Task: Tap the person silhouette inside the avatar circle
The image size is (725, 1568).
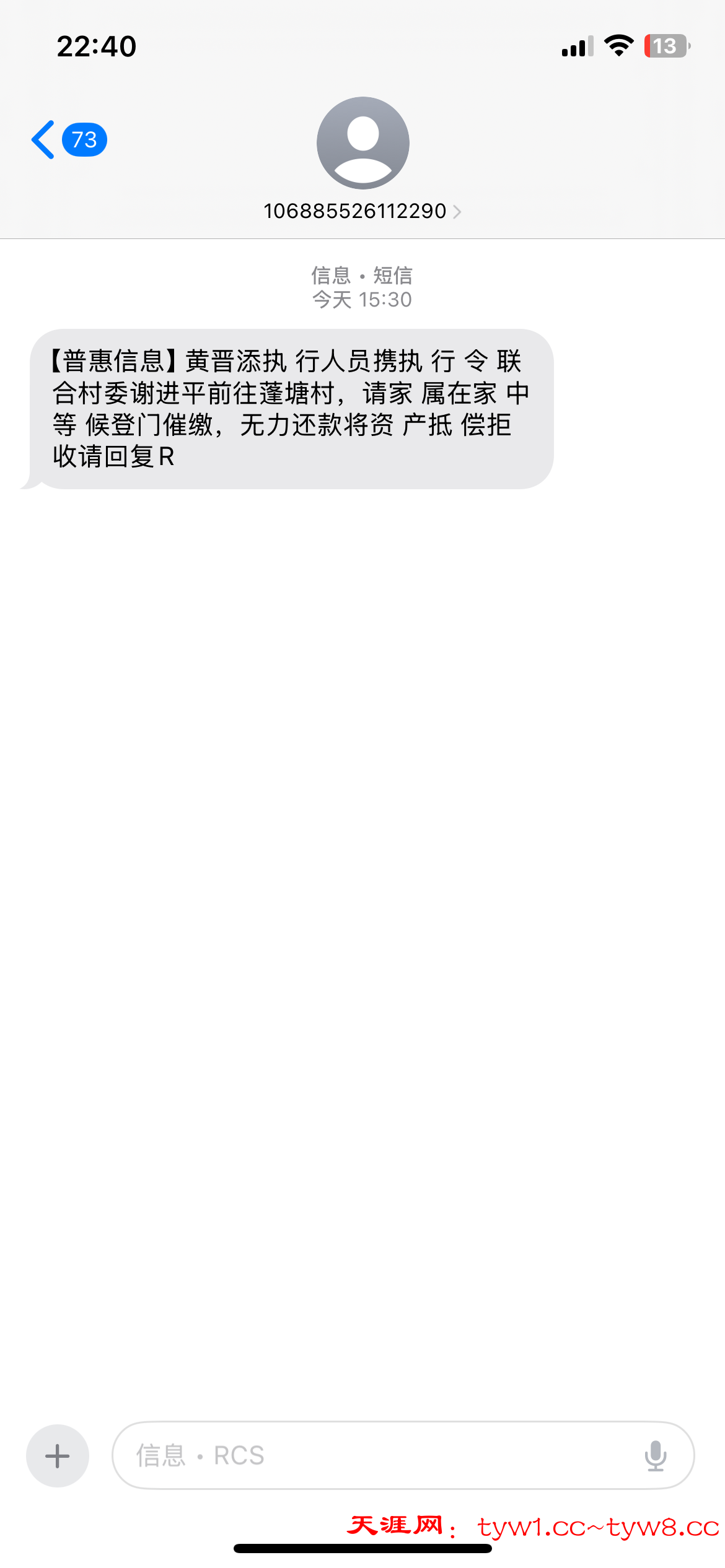Action: click(x=362, y=146)
